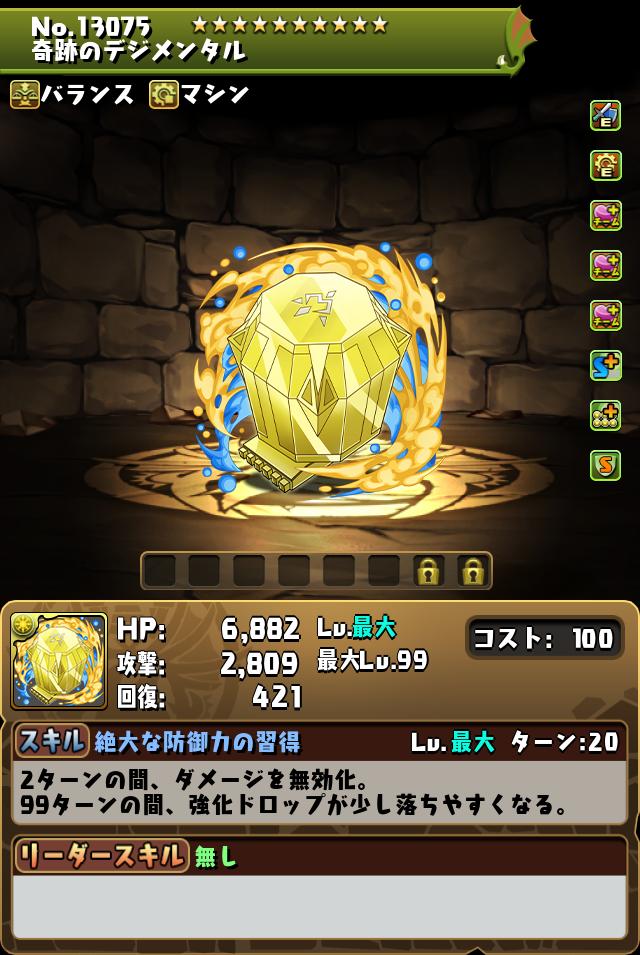This screenshot has height=955, width=640.
Task: Tap the monster portrait thumbnail beside HP
Action: (58, 662)
